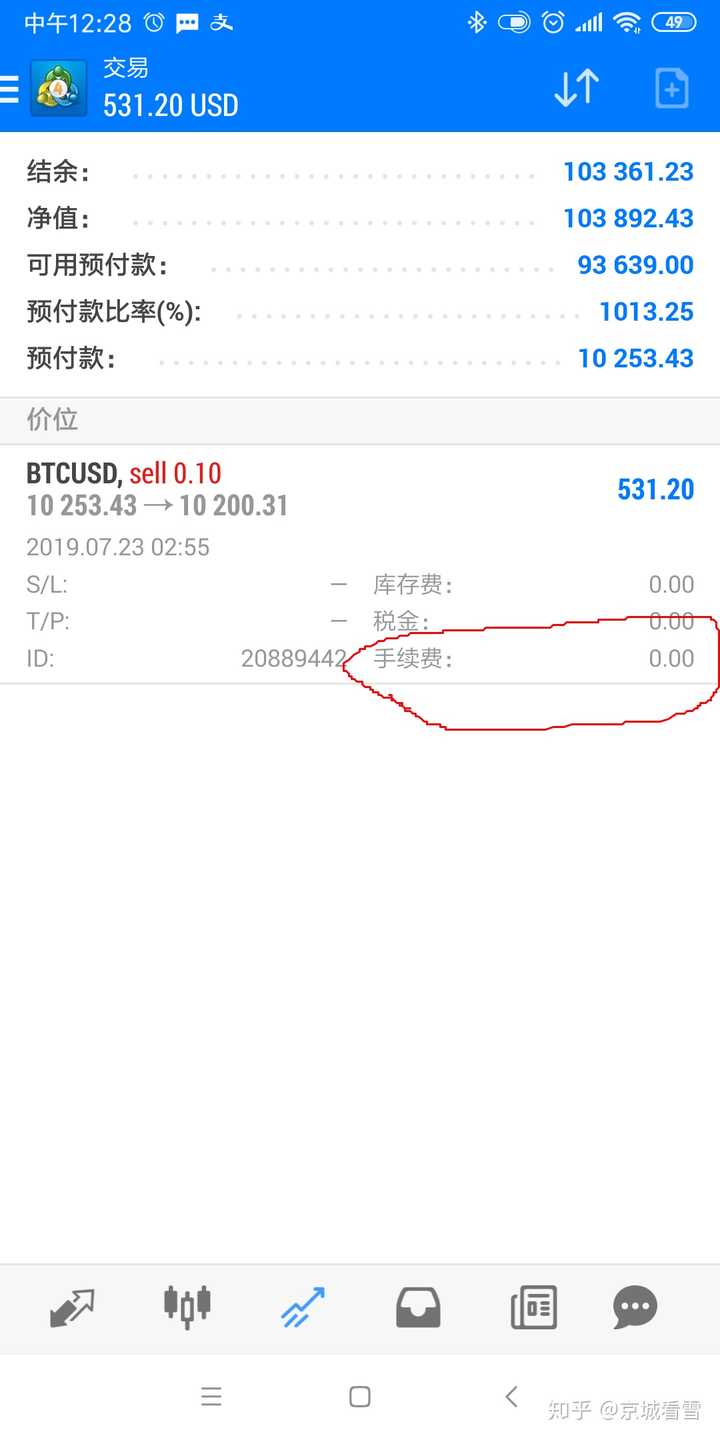Open the sidebar with hamburger menu
Screen dimensions: 720x1440
[x=12, y=88]
